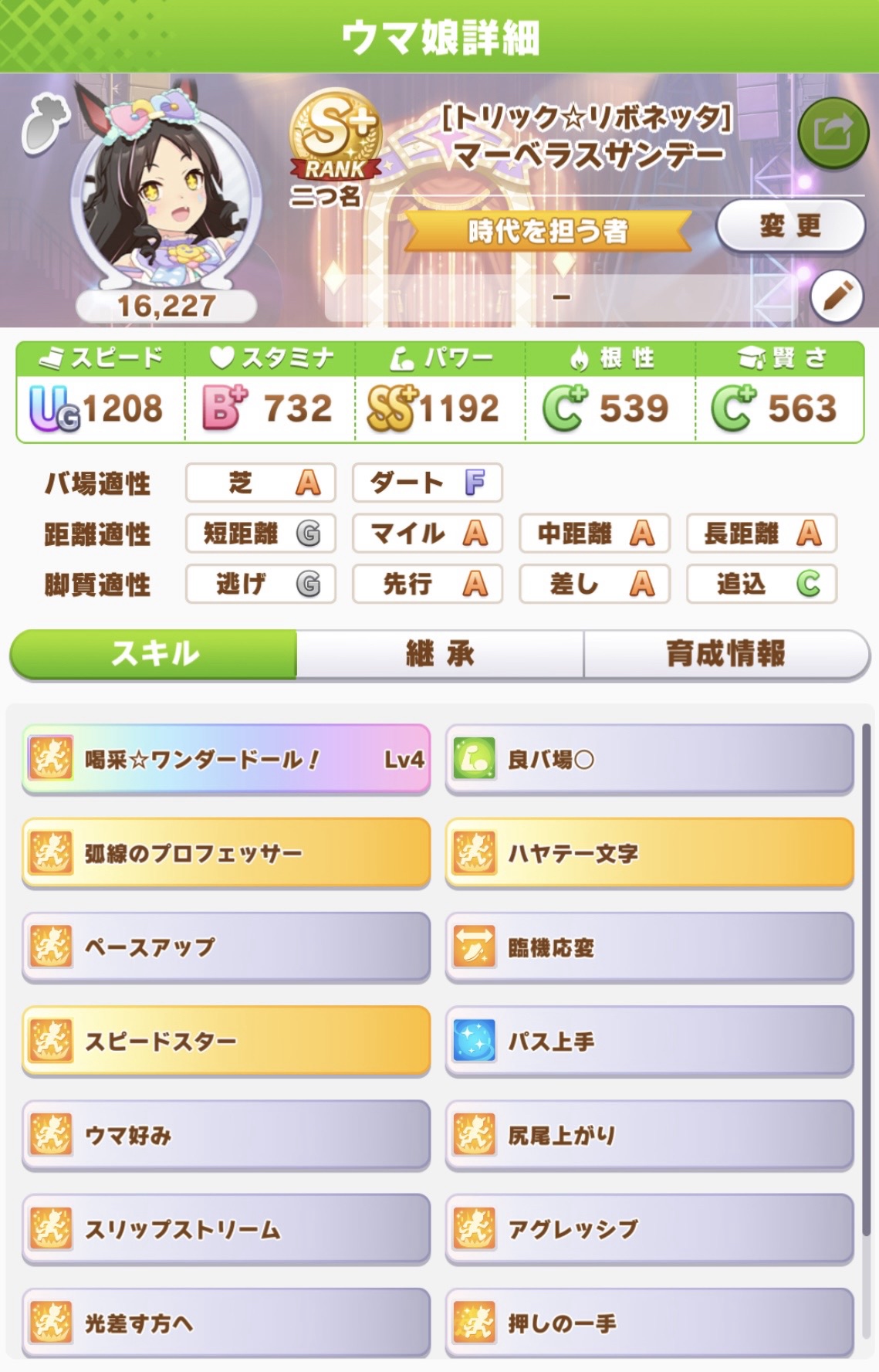
Task: View the スリップストリーム skill details
Action: coord(226,1229)
